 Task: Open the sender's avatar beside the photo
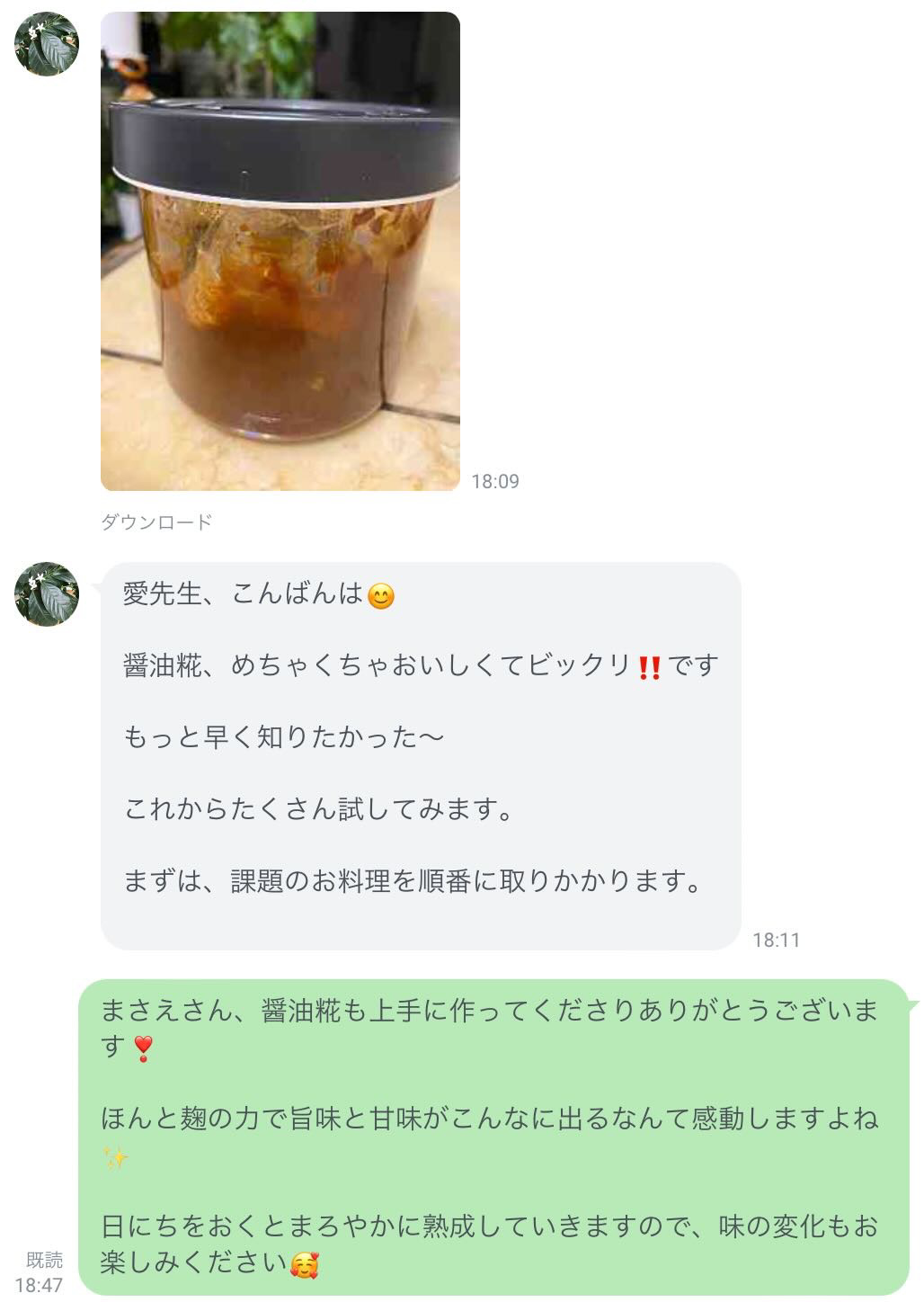(x=47, y=44)
